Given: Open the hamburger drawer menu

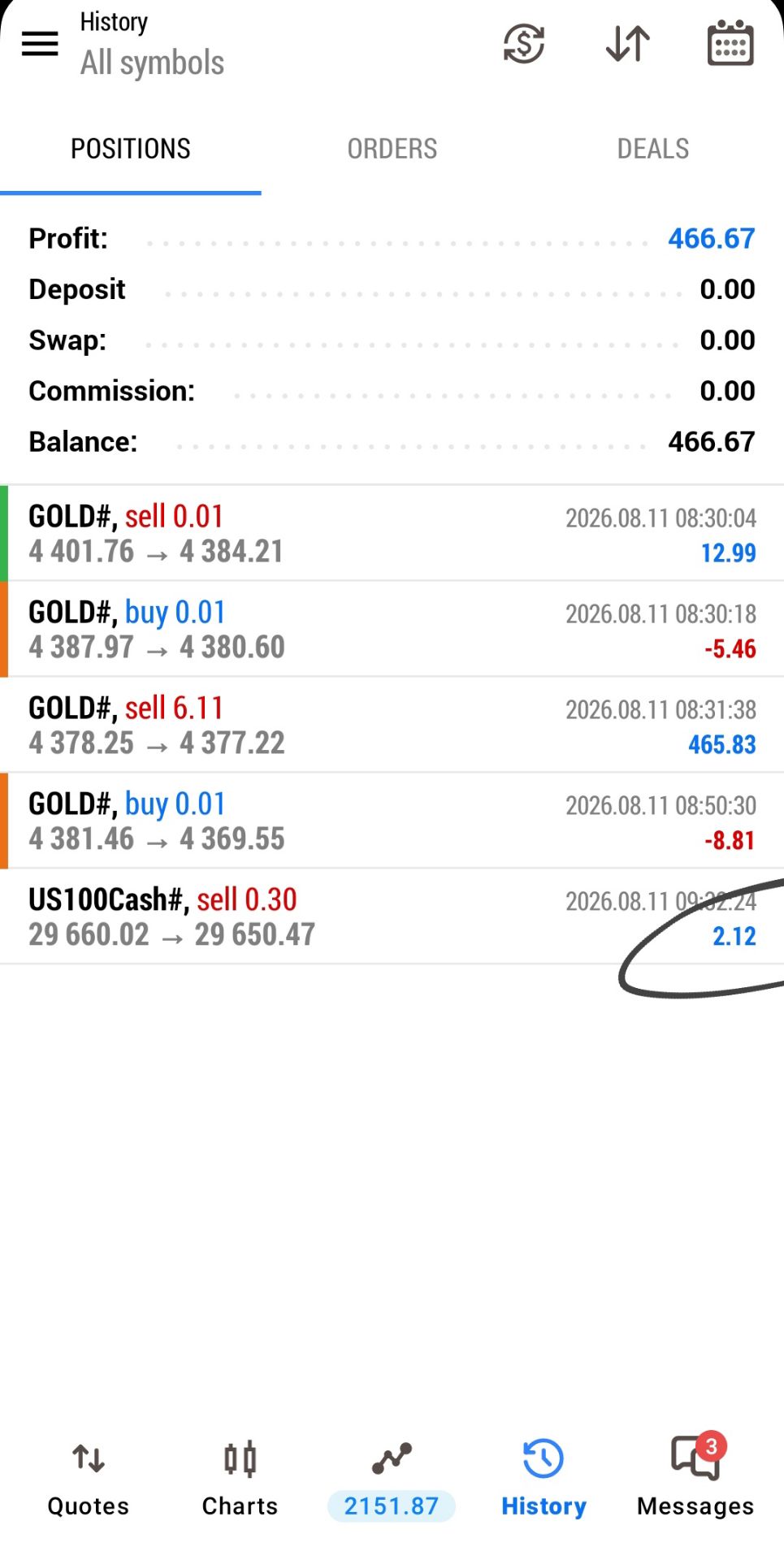Looking at the screenshot, I should tap(40, 43).
